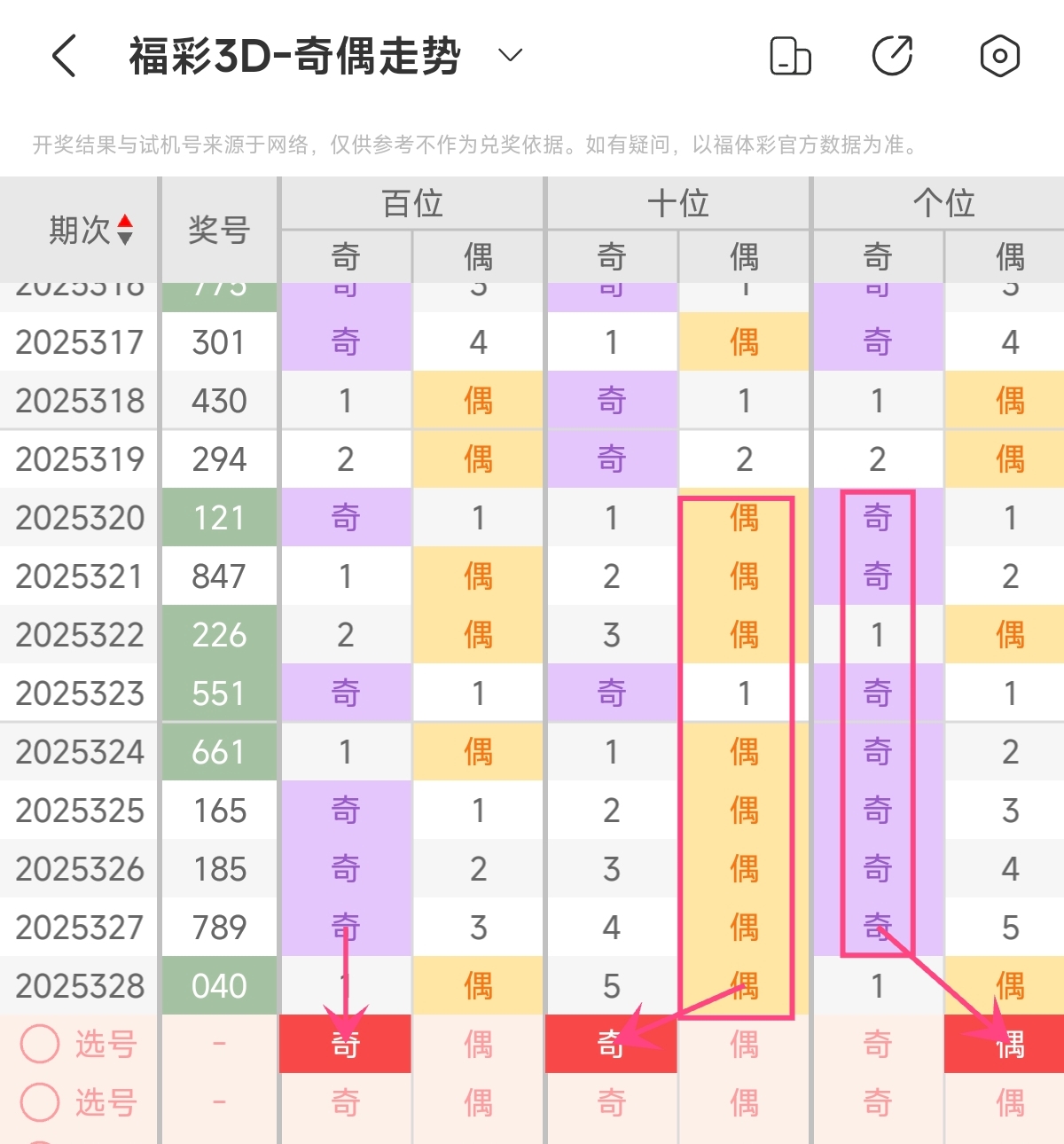
Task: Pick 奇 under 个位 in the row with red cells
Action: (x=878, y=1044)
